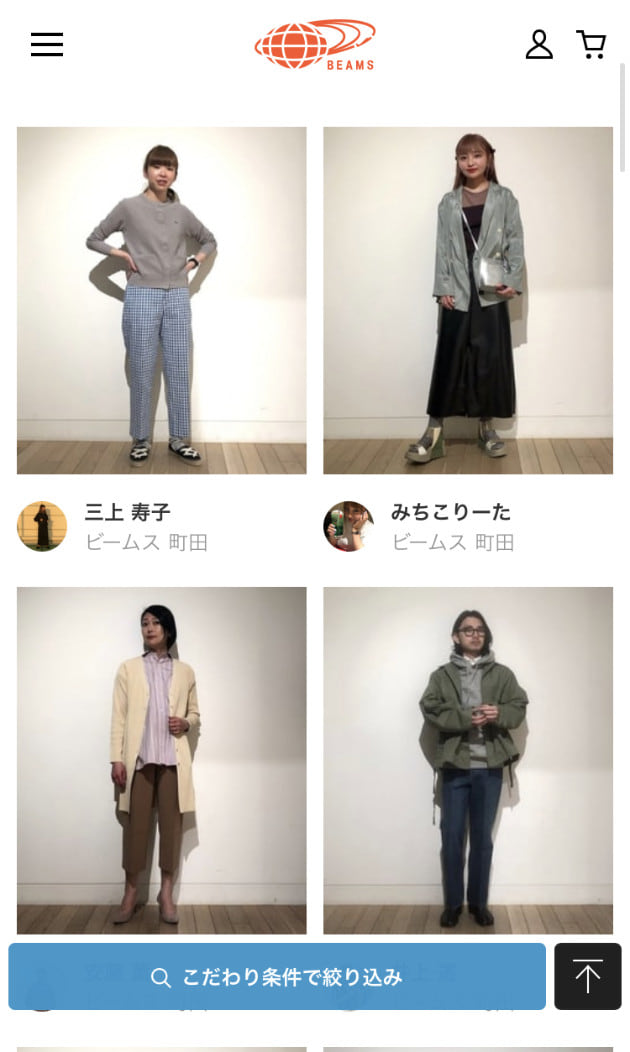Go to BEAMS home via logo
630x1052 pixels.
(315, 44)
